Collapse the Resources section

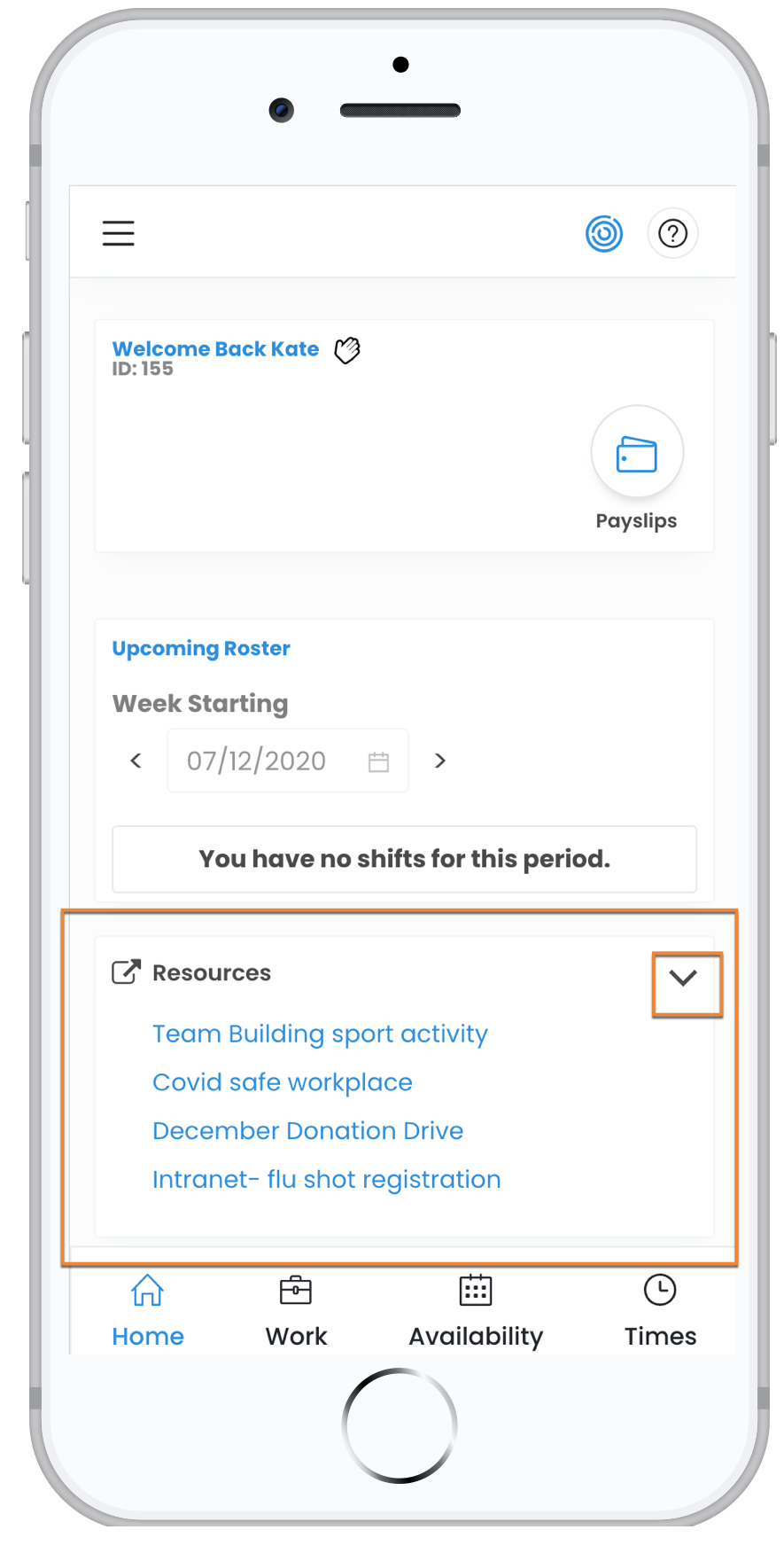coord(684,978)
